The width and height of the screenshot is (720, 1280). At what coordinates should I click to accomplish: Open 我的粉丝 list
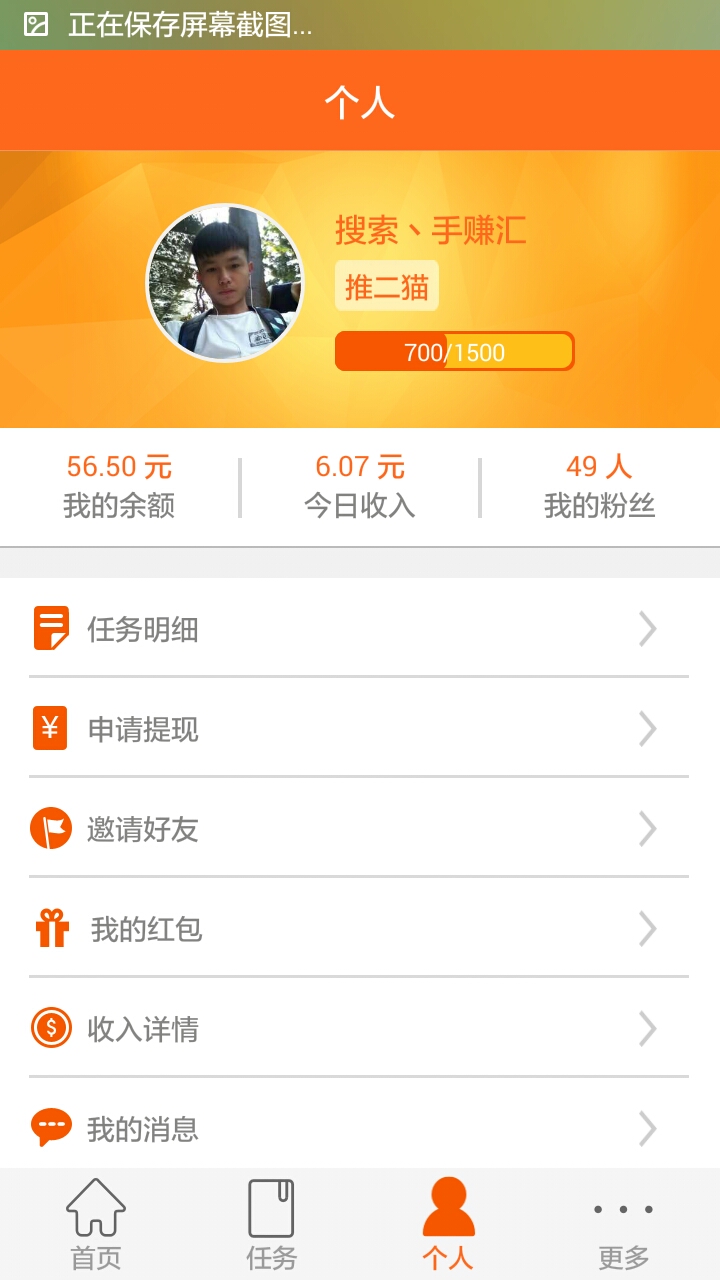click(x=599, y=486)
